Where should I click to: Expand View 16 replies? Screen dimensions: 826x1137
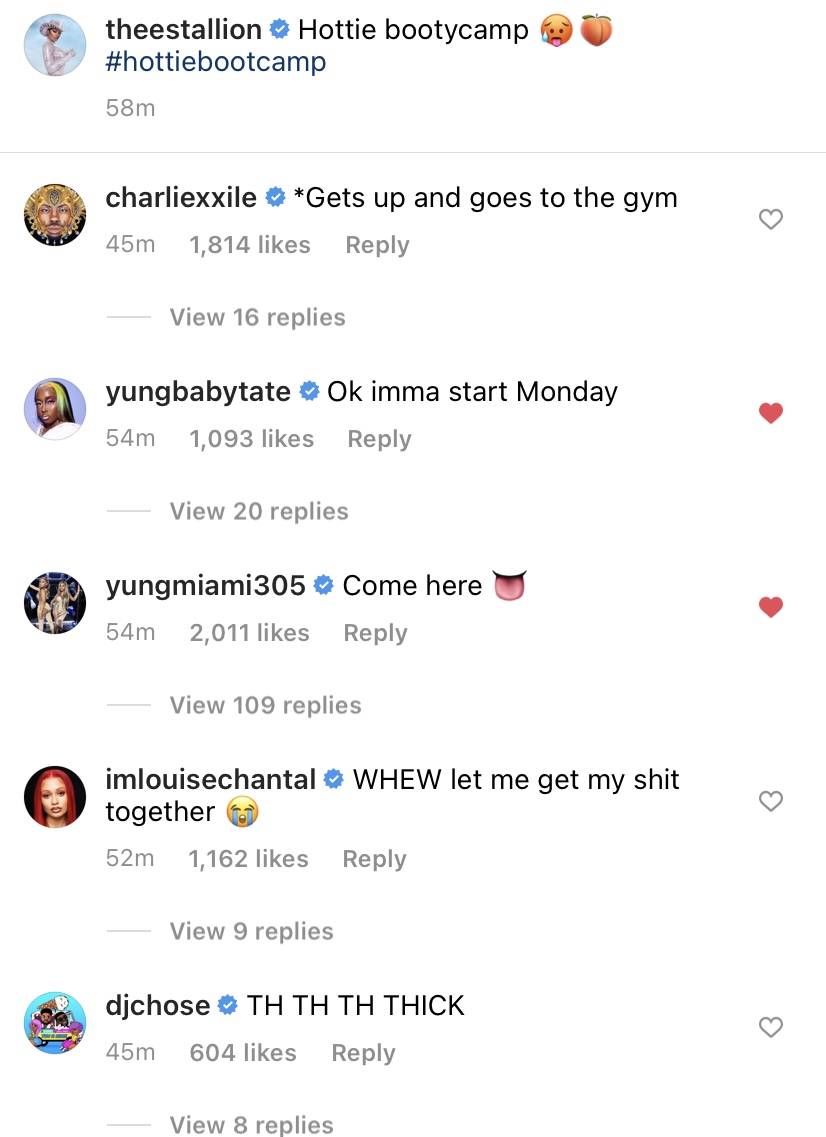(257, 317)
